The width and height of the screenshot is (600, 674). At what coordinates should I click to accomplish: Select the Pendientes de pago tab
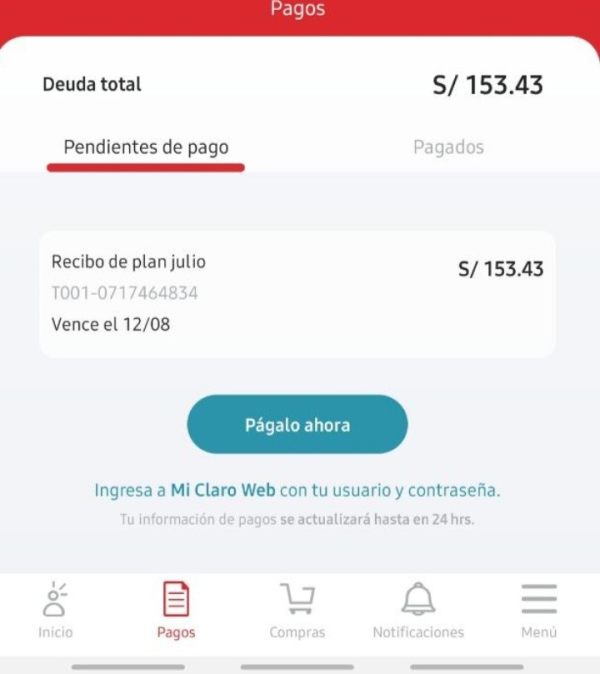pos(146,147)
